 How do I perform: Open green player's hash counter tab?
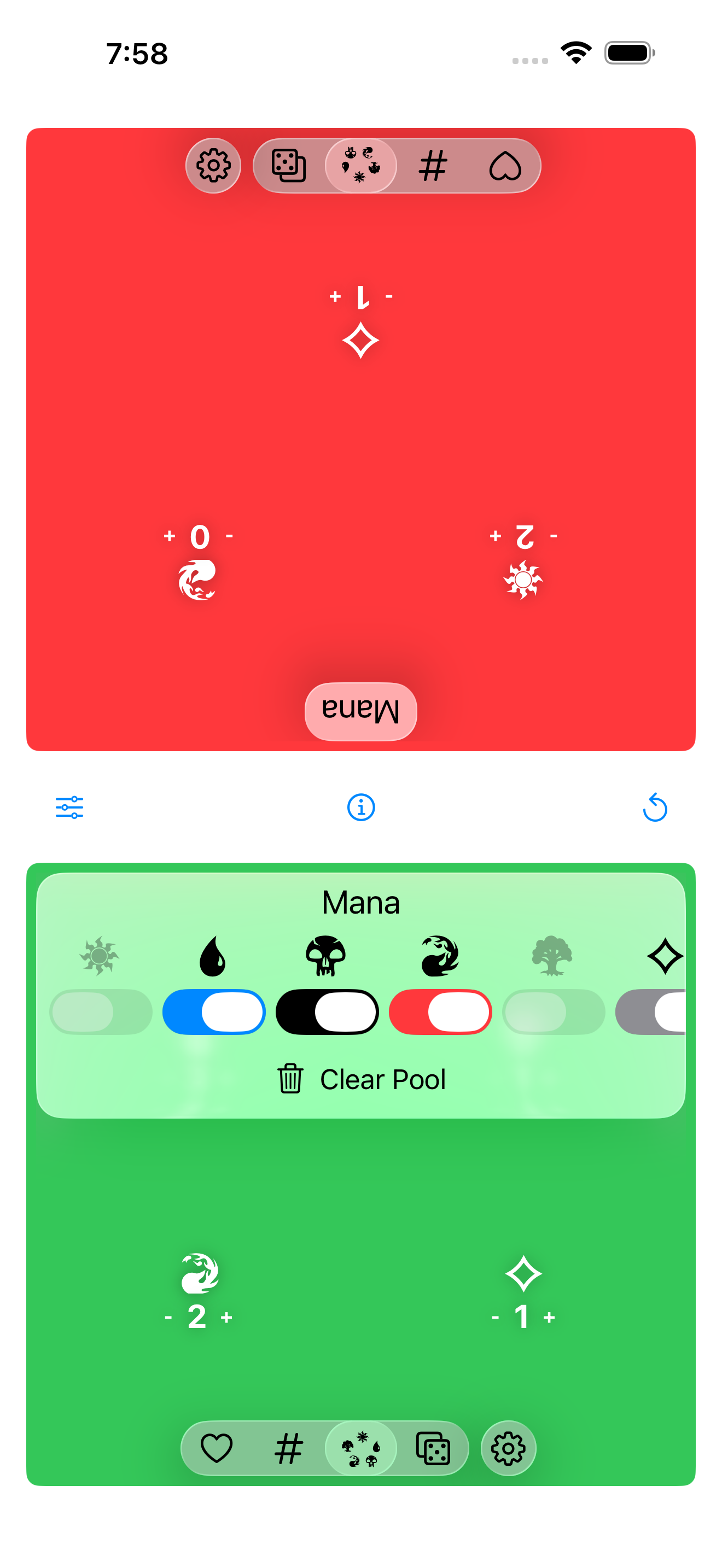[289, 1448]
